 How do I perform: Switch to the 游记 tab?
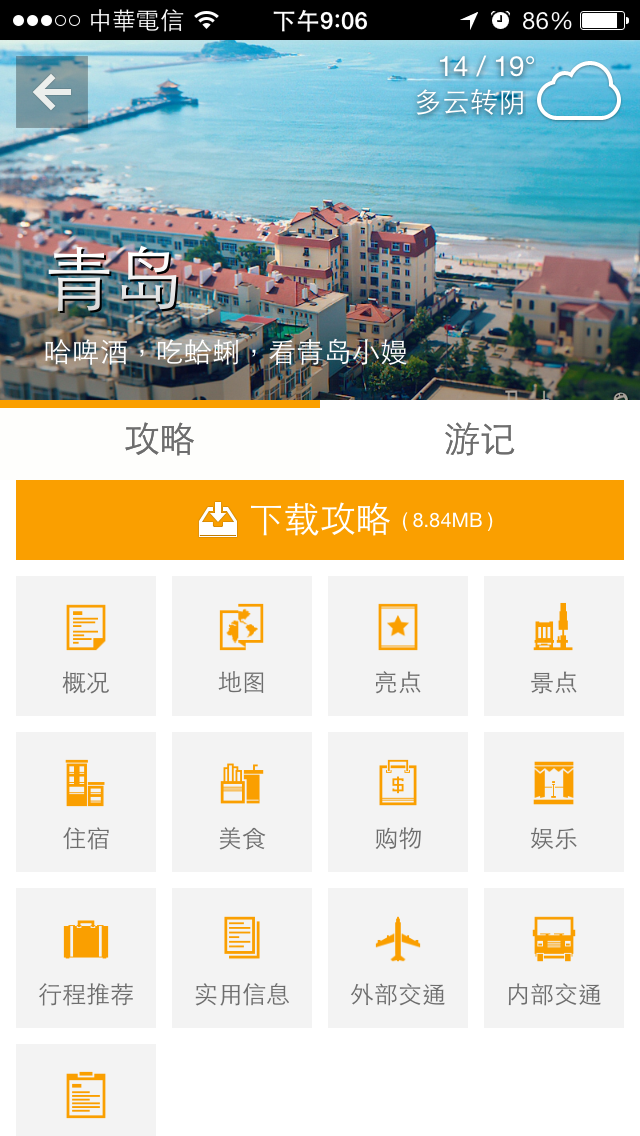[480, 439]
